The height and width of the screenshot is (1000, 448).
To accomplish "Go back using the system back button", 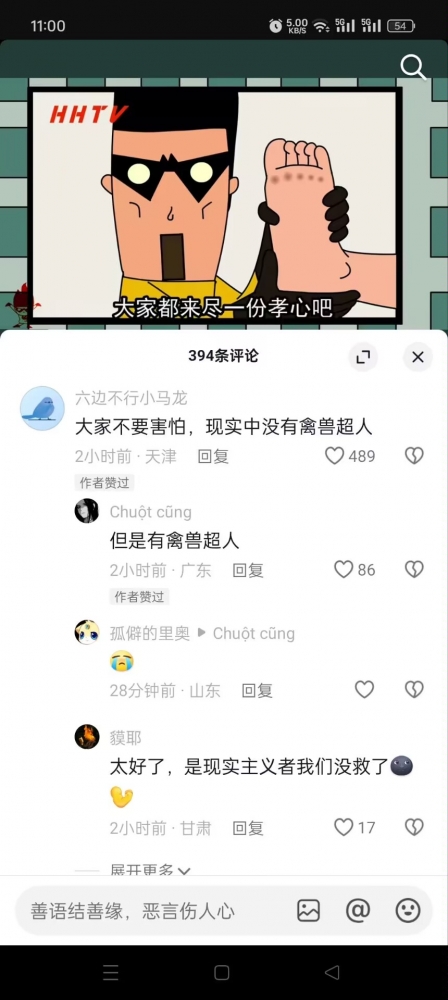I will (x=332, y=972).
